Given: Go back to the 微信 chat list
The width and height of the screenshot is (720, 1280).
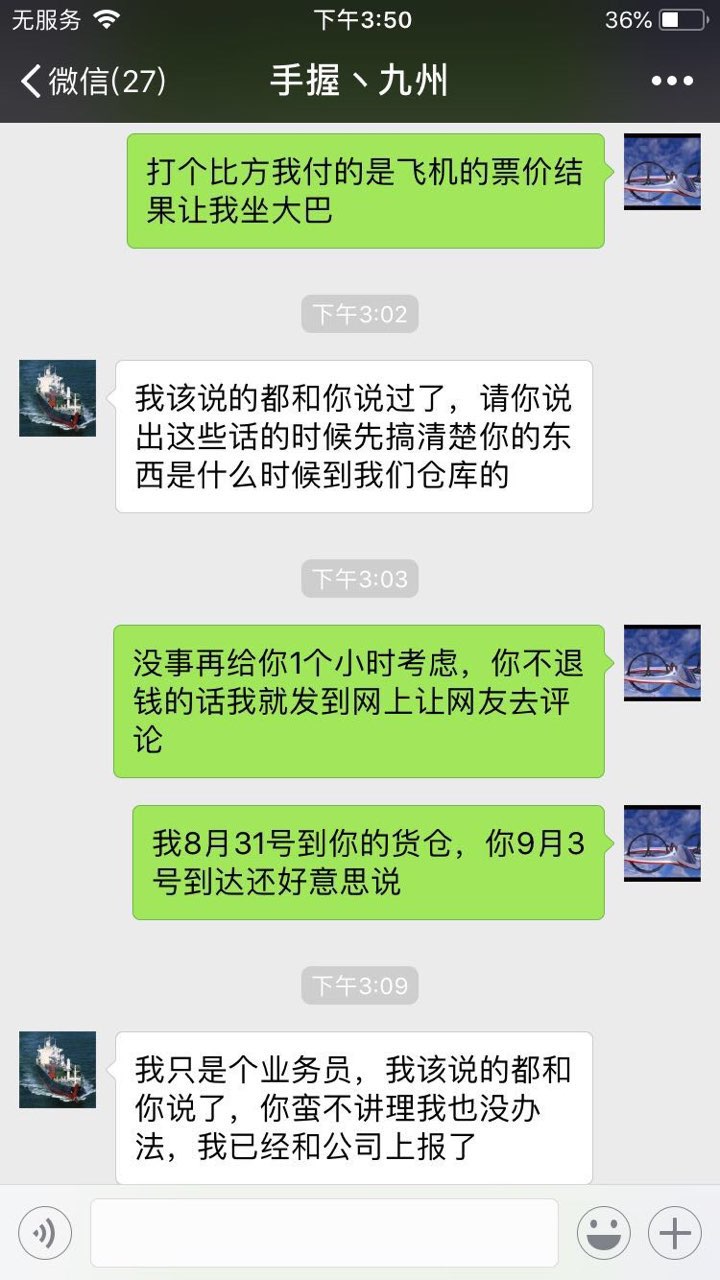Looking at the screenshot, I should [90, 81].
